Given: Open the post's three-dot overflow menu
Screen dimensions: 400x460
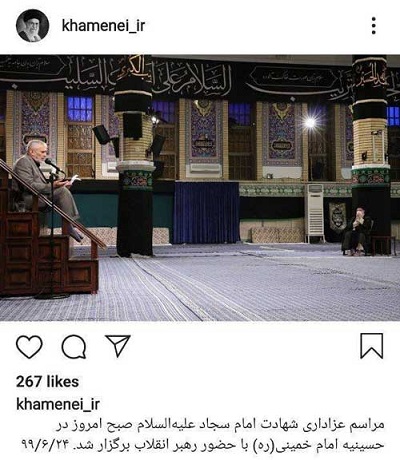Looking at the screenshot, I should pos(374,26).
